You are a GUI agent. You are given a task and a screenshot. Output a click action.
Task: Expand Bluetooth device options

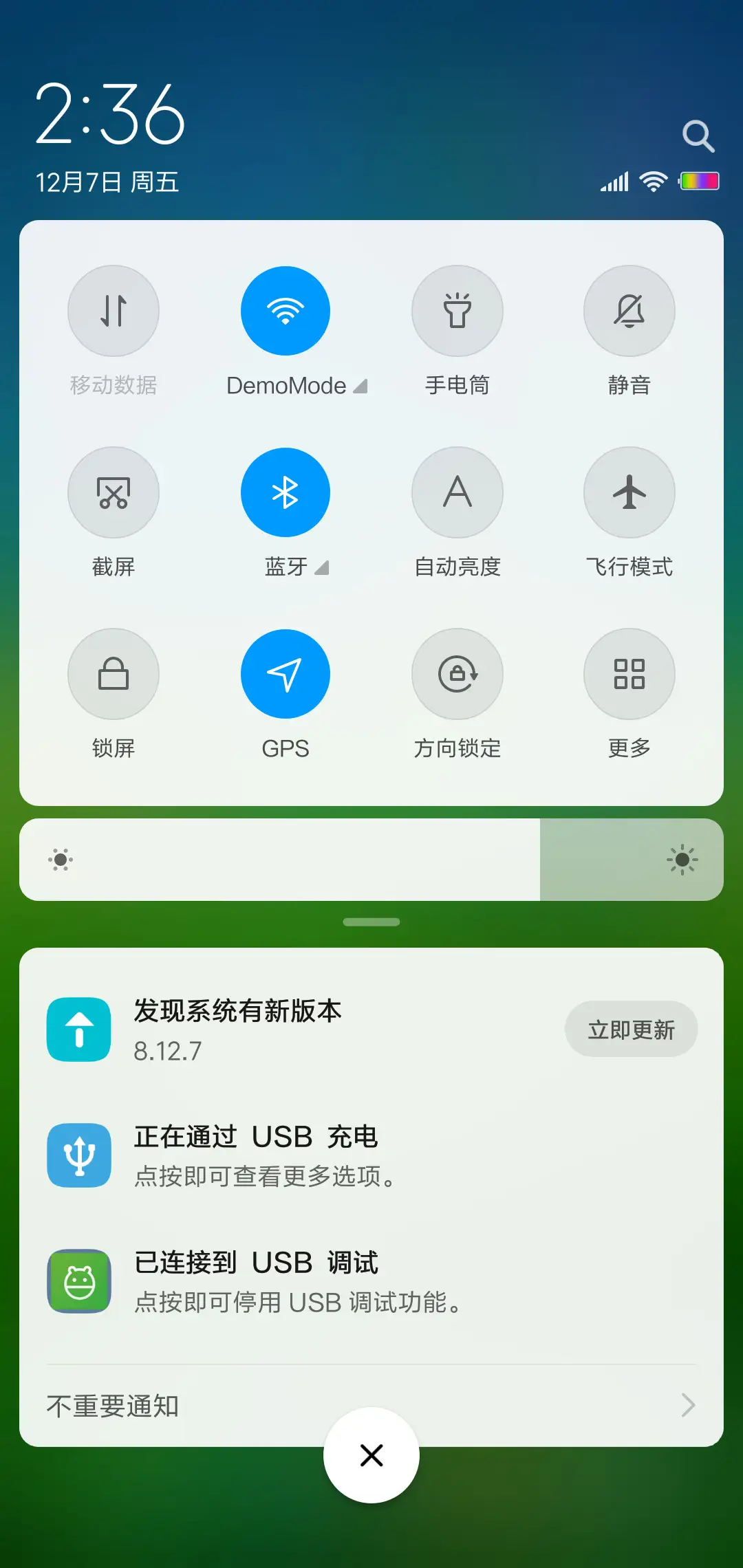(322, 568)
